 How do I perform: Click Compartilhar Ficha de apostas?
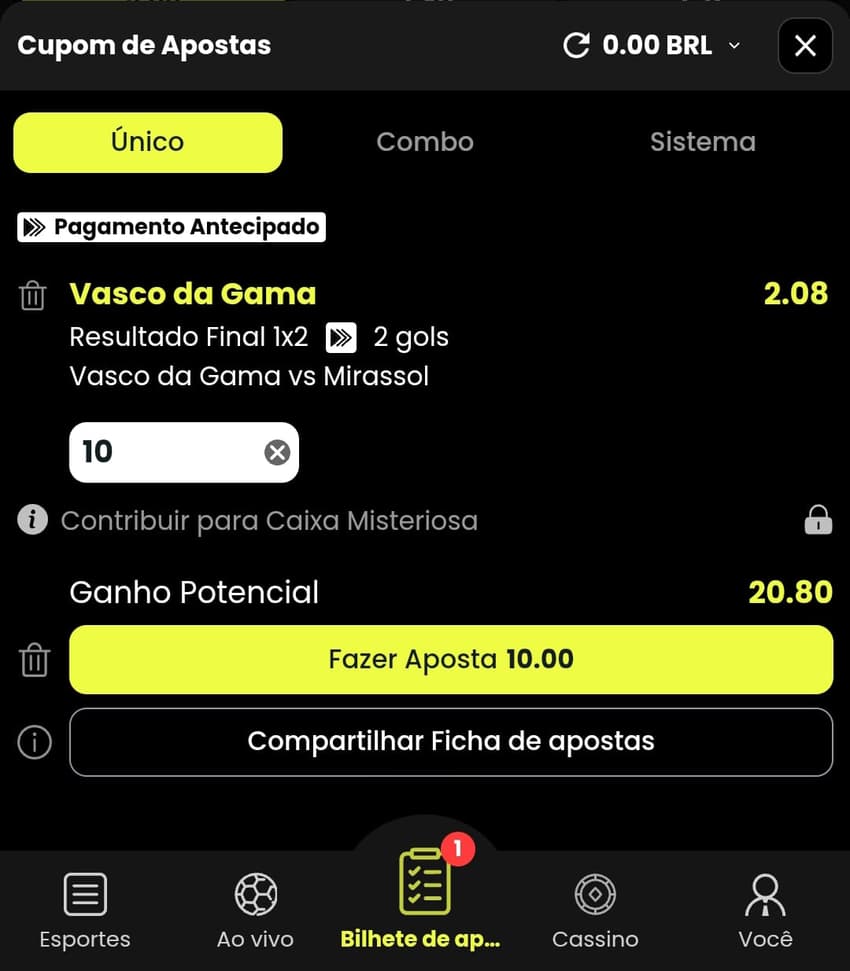click(x=449, y=742)
